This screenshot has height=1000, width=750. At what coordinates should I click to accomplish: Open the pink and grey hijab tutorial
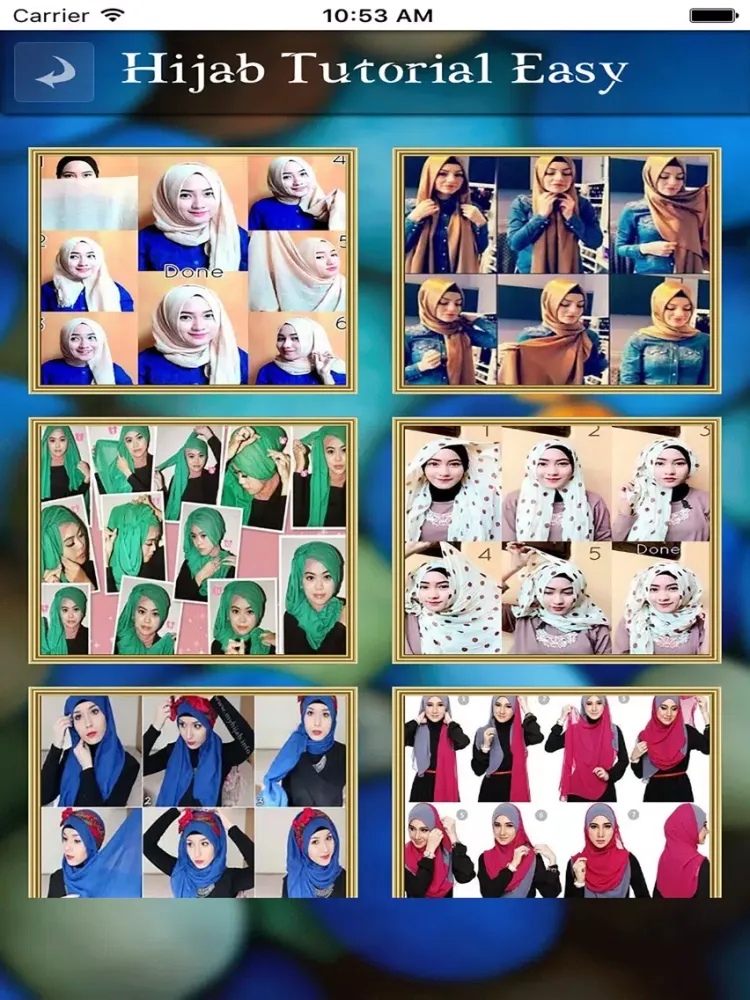pos(557,795)
